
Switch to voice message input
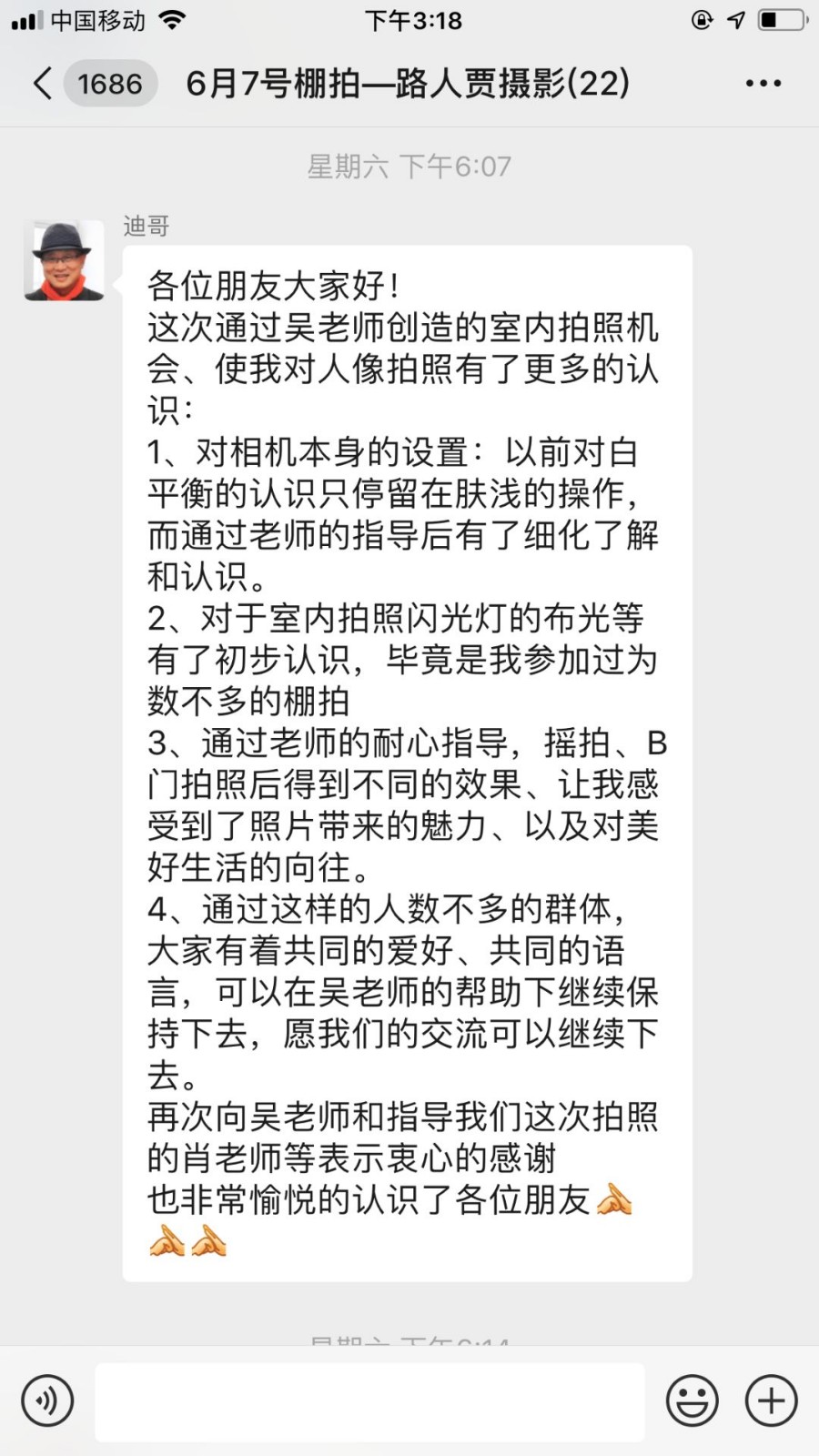pyautogui.click(x=47, y=1400)
